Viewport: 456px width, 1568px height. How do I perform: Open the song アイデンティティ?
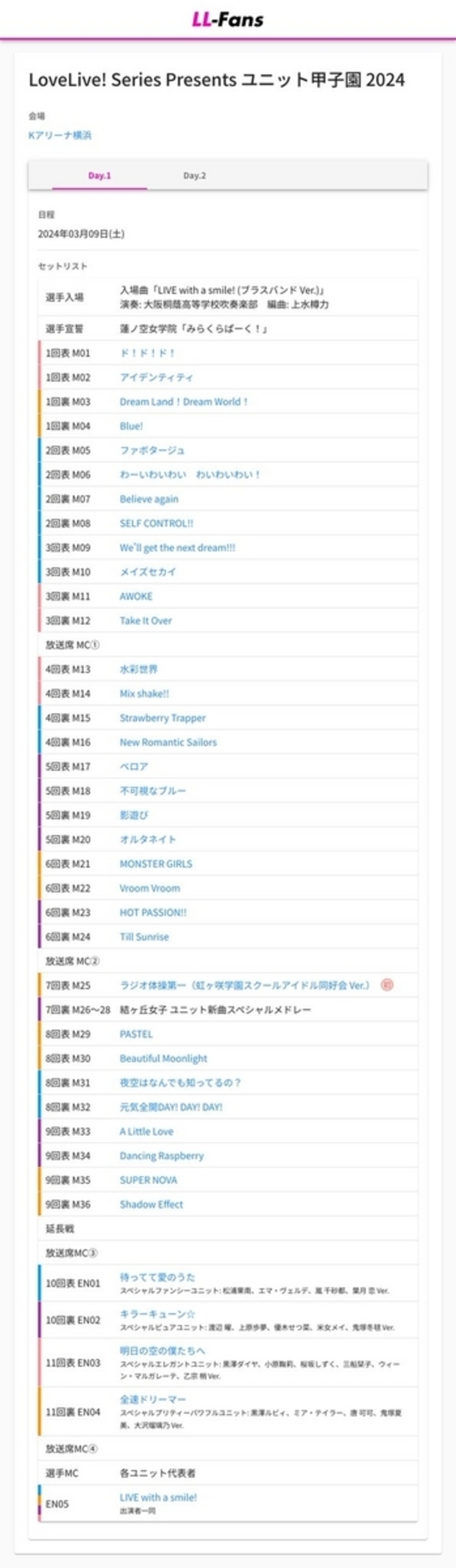156,377
